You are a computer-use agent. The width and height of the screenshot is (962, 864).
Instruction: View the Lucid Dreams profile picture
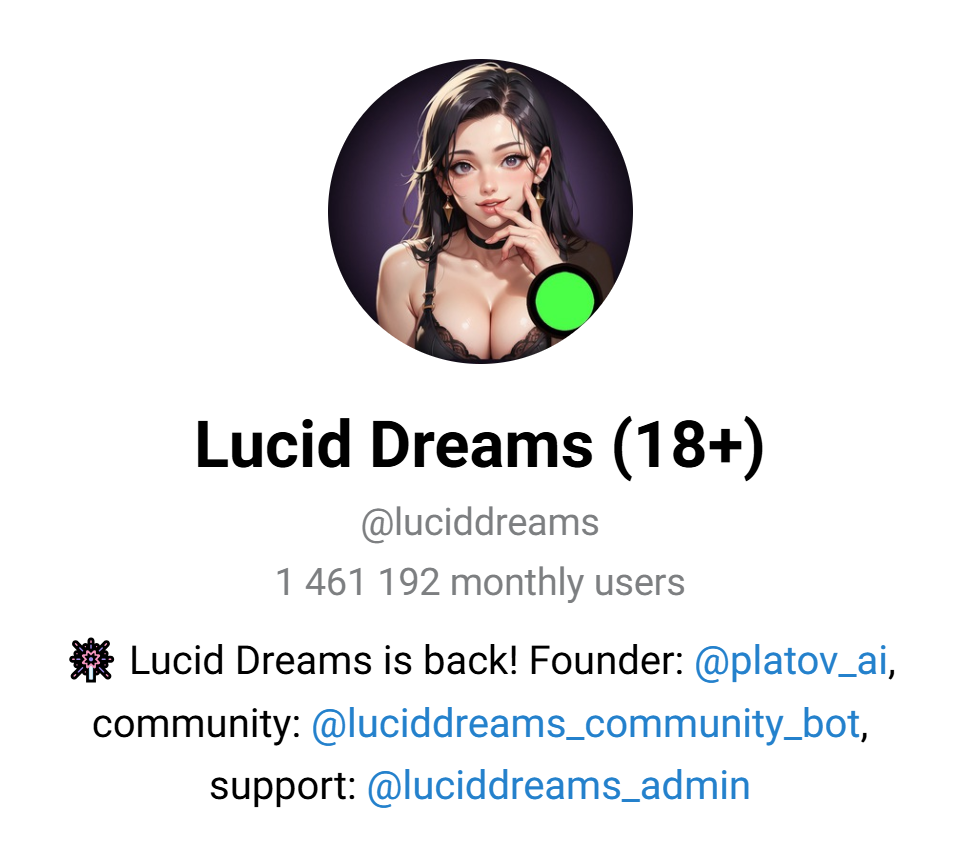[480, 211]
